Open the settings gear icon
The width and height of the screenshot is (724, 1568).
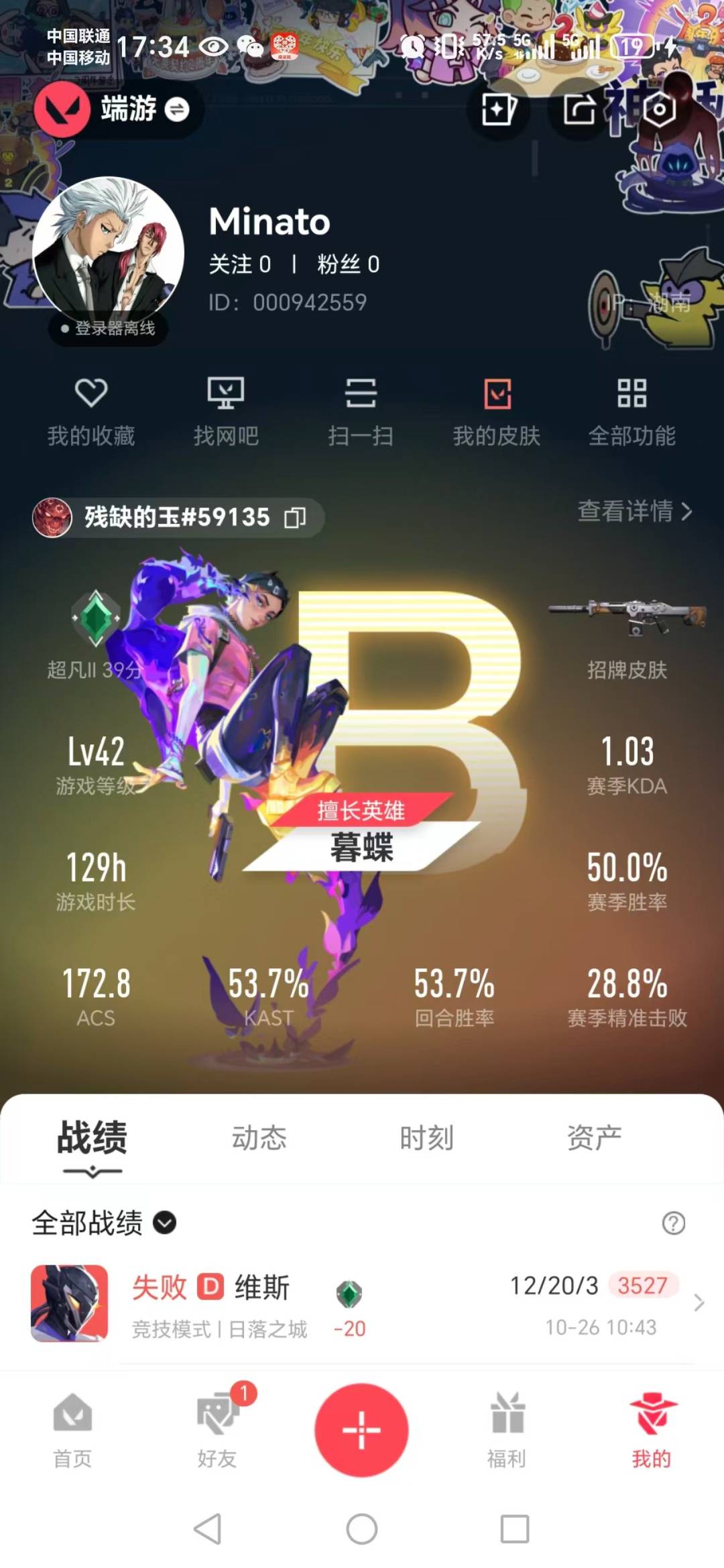[x=659, y=109]
